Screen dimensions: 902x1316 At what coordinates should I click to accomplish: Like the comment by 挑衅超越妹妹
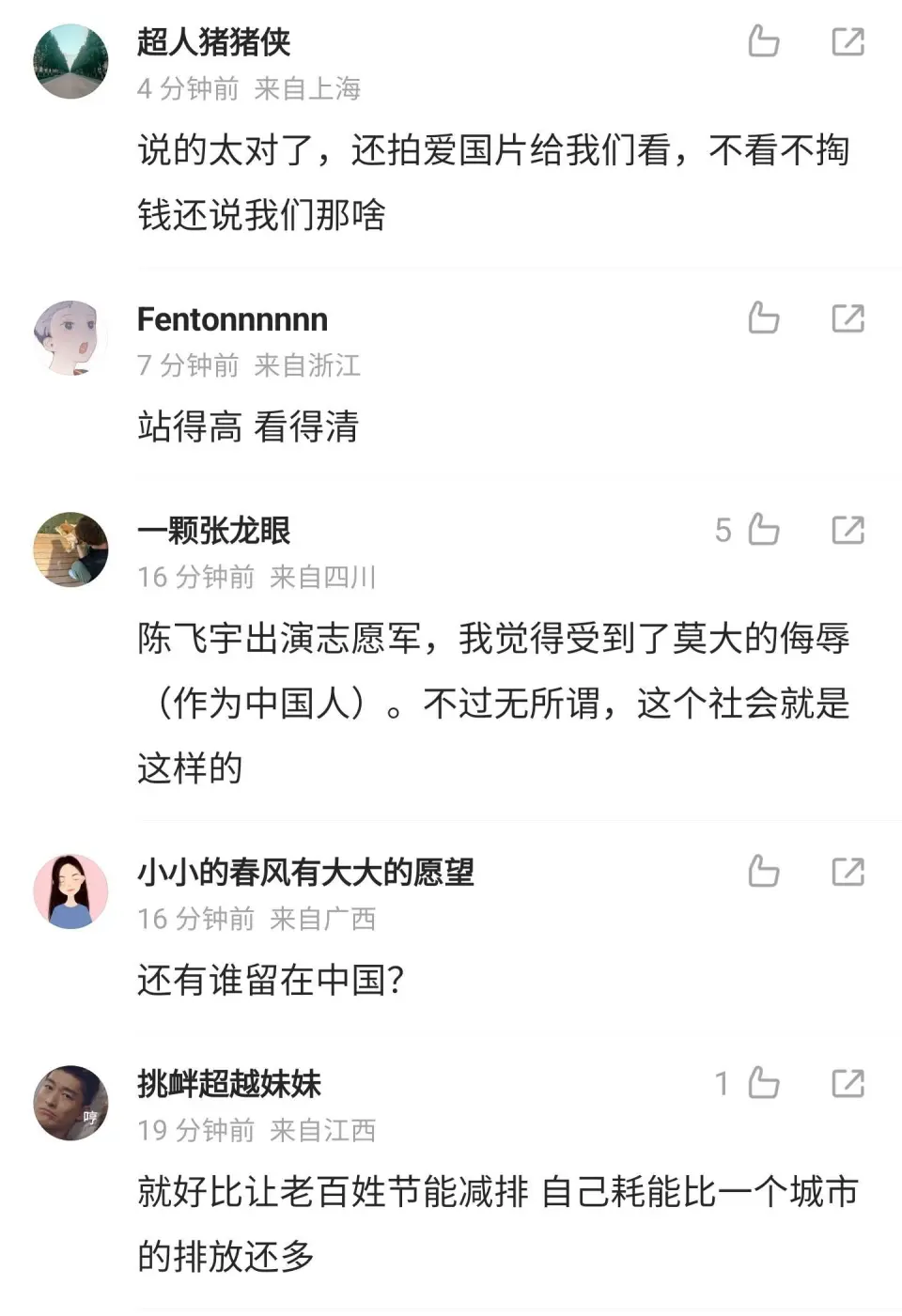[763, 1083]
